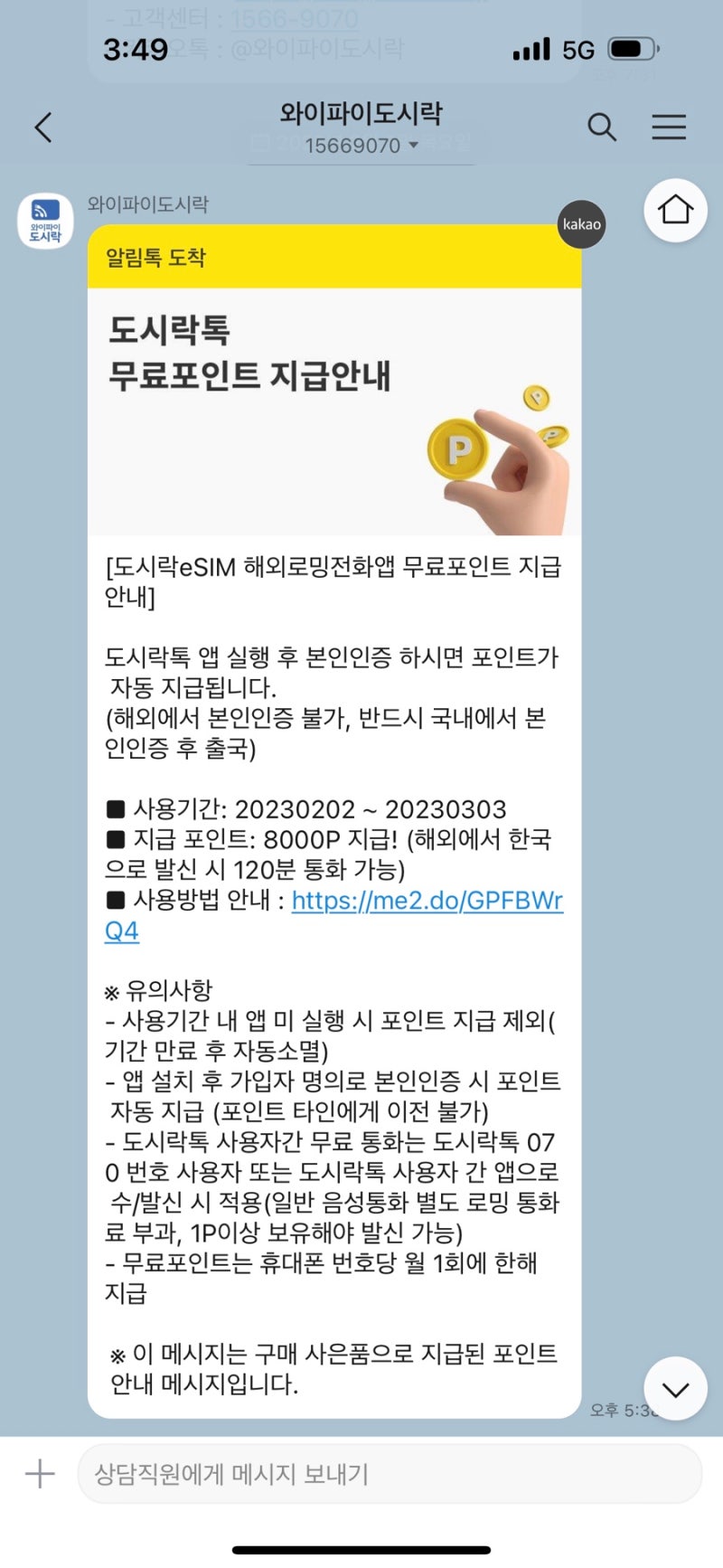Open the me2.do/GPFBWrQ4 usage guide link
Viewport: 723px width, 1568px height.
[x=427, y=901]
